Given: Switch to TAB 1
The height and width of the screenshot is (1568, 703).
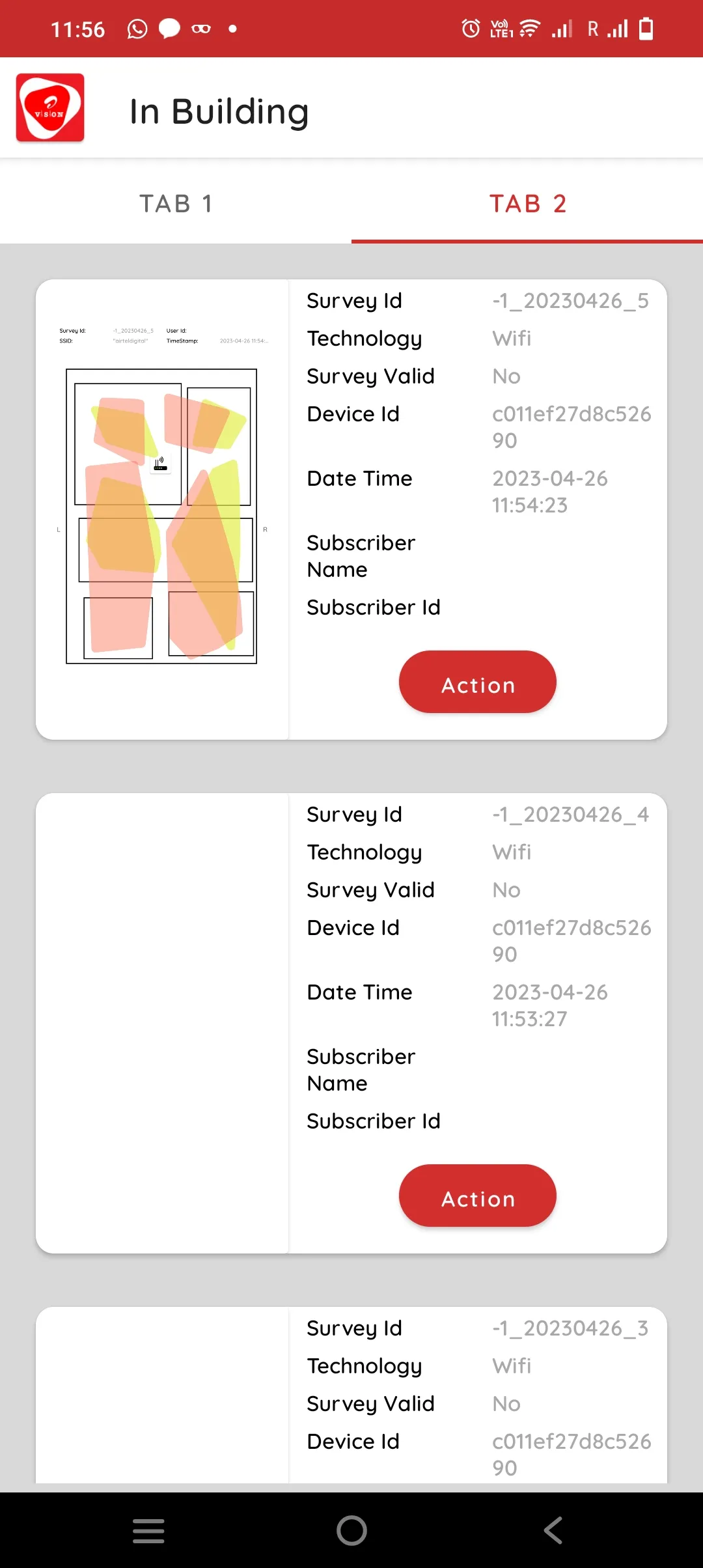Looking at the screenshot, I should coord(176,203).
